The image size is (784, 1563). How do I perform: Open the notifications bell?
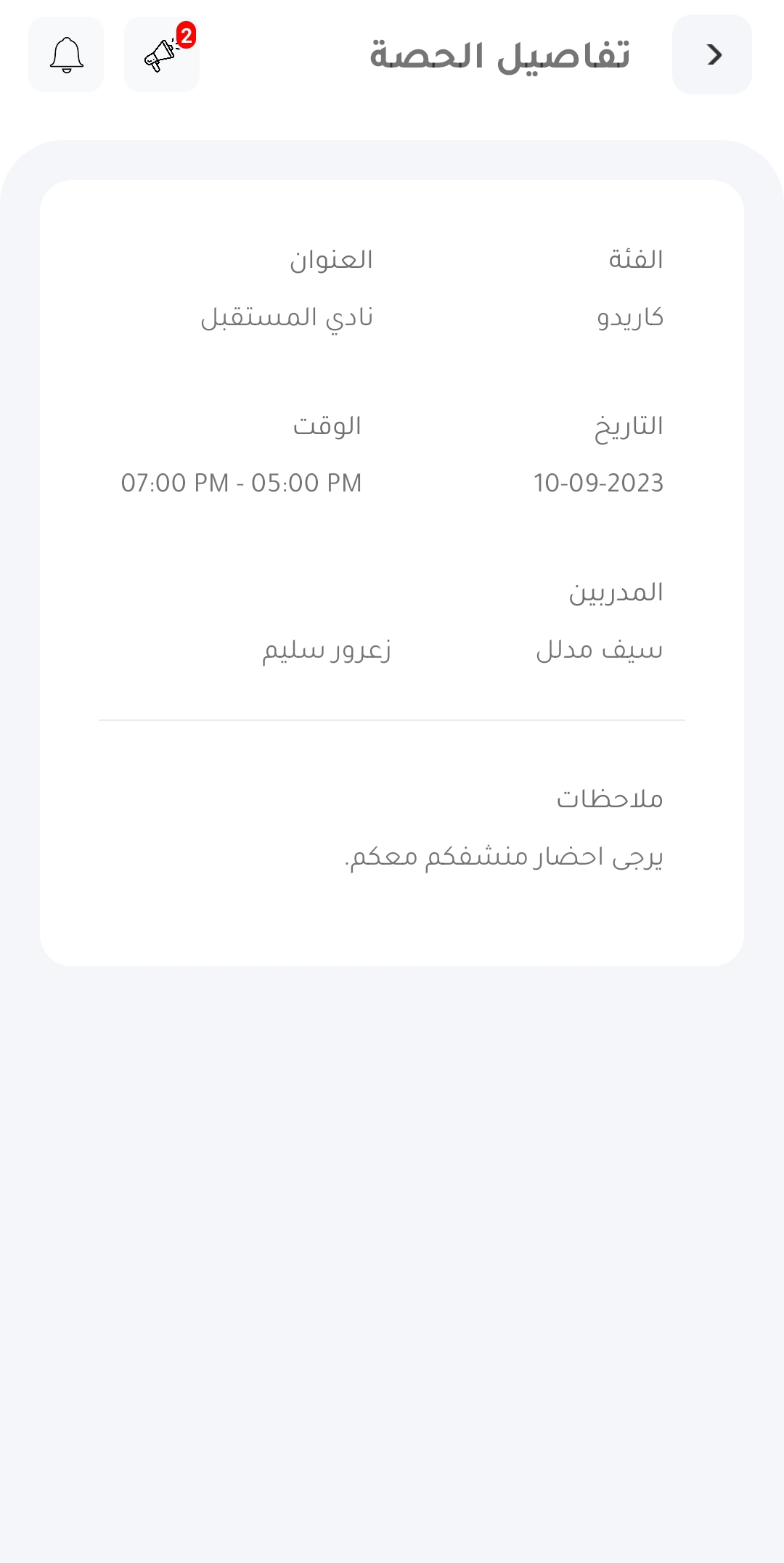[66, 54]
